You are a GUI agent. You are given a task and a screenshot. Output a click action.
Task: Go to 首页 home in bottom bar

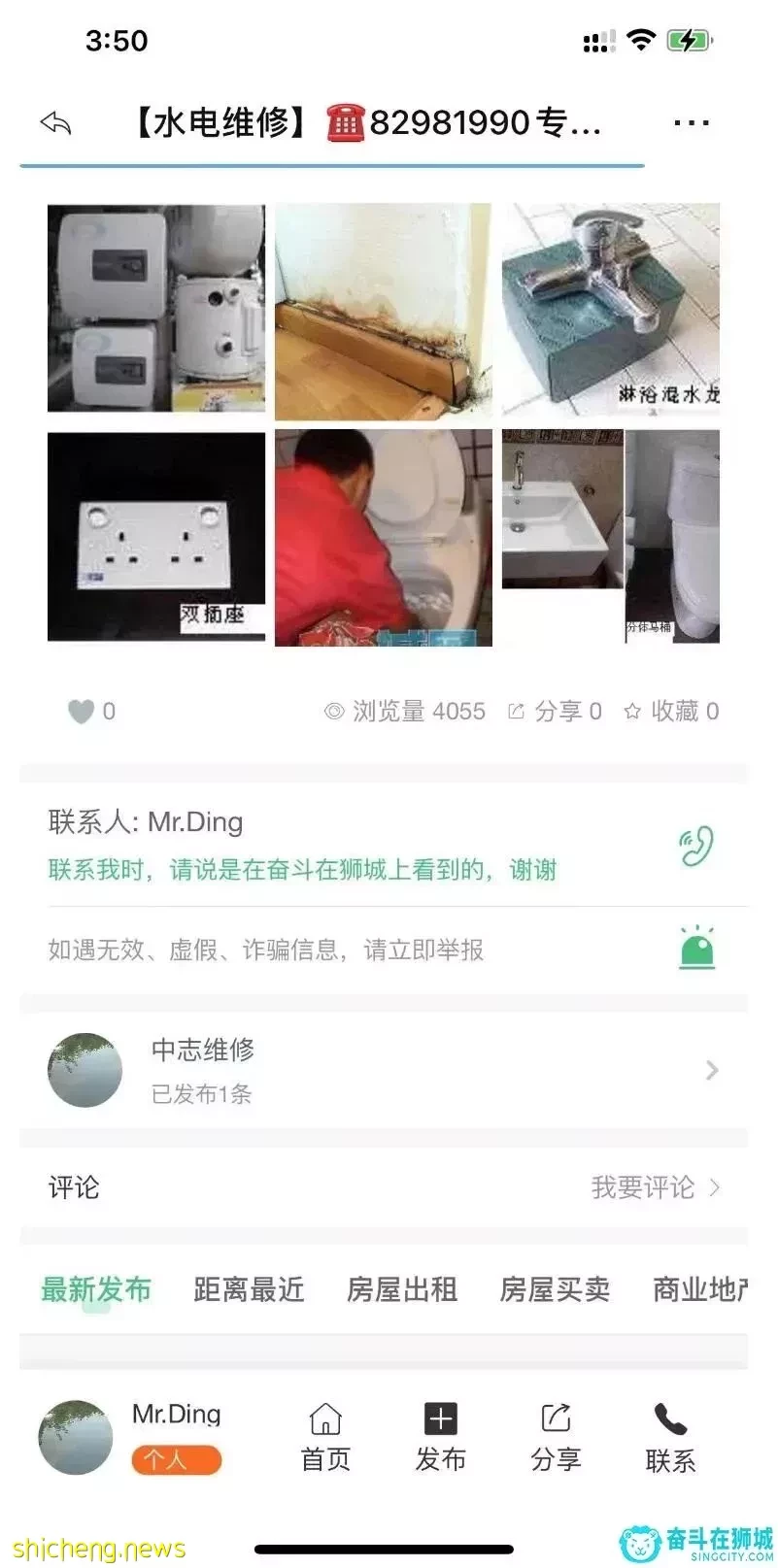click(325, 1438)
